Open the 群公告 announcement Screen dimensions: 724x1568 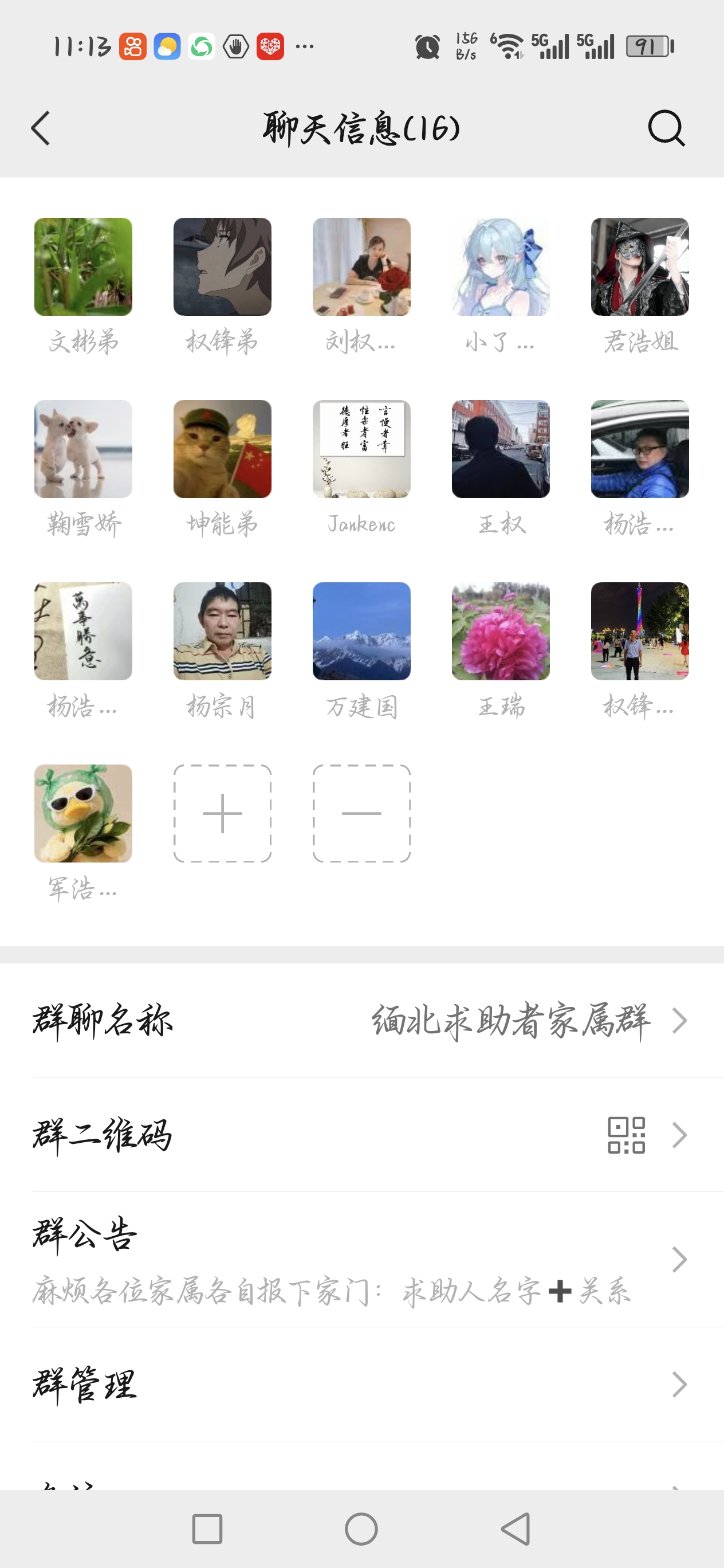[x=362, y=1259]
